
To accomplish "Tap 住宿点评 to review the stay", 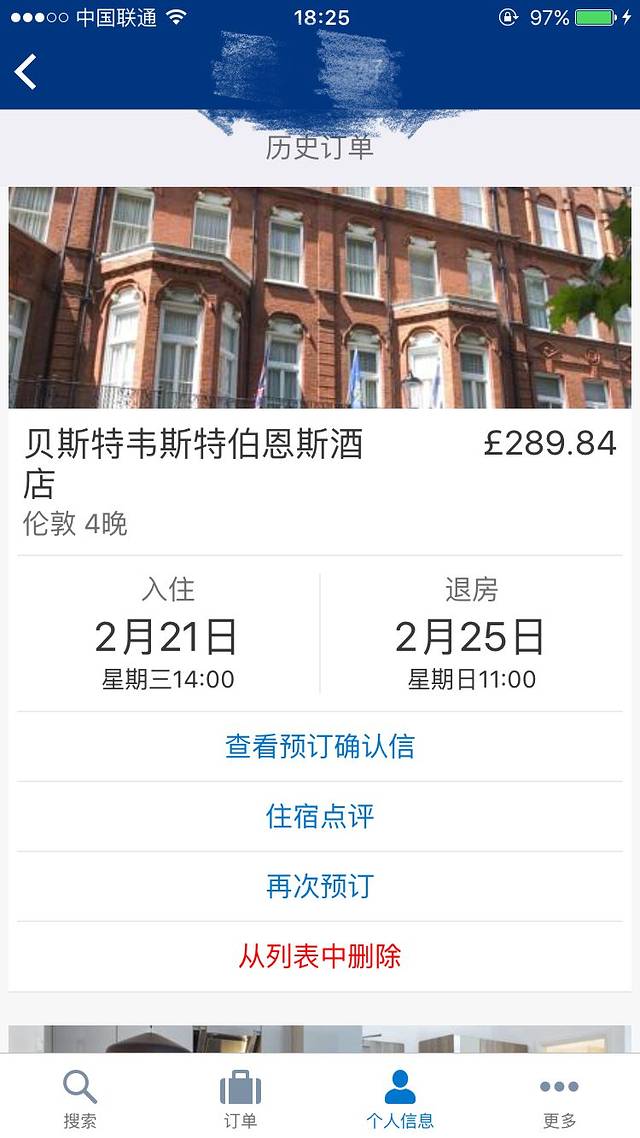I will coord(319,817).
